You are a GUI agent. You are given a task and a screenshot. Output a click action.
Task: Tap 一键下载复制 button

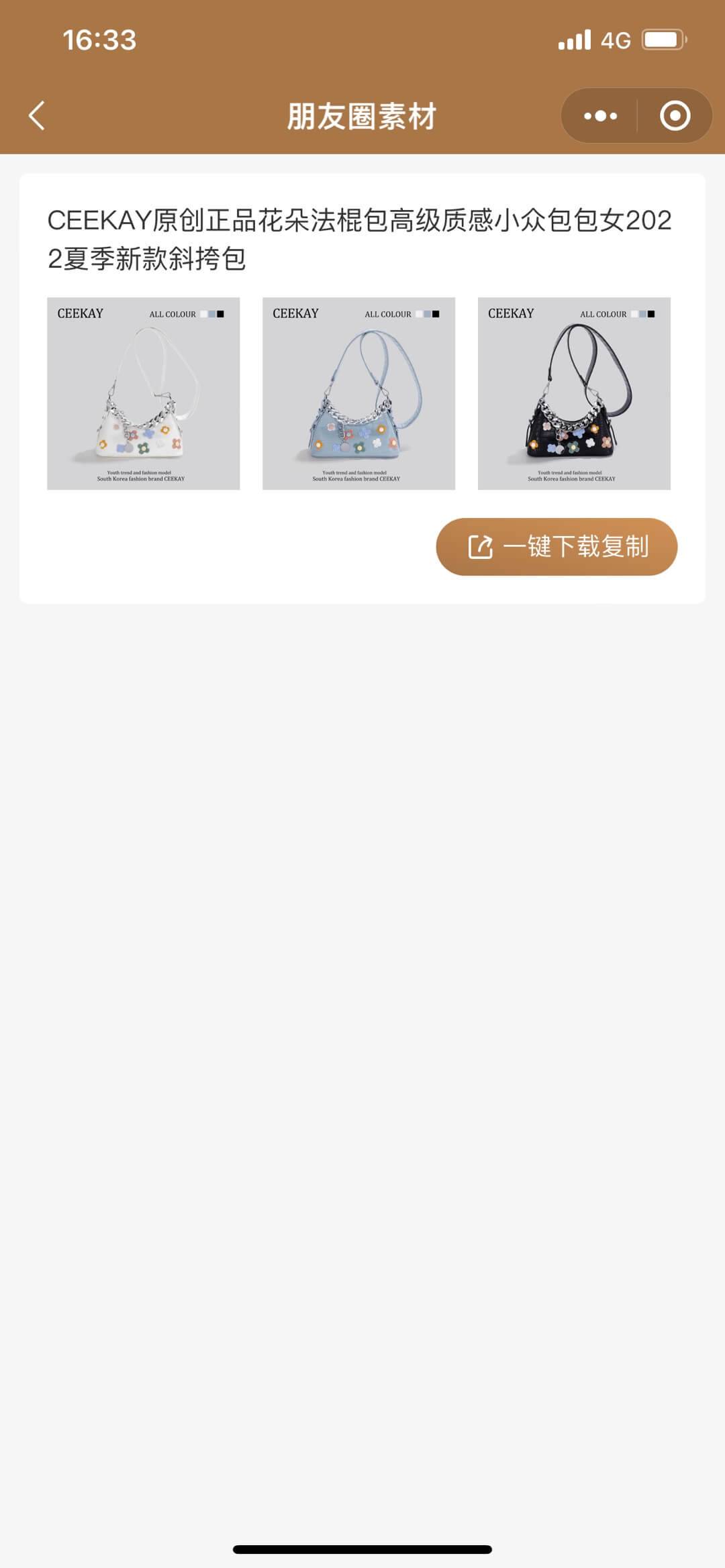pyautogui.click(x=557, y=547)
